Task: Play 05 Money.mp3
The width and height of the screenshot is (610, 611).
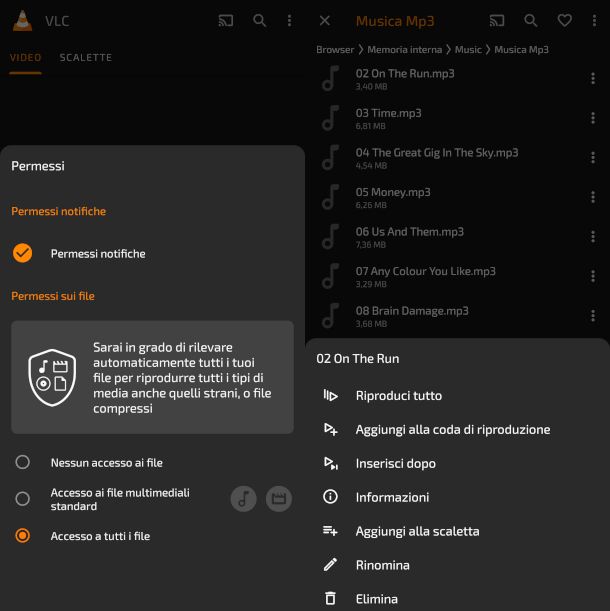Action: [x=393, y=192]
